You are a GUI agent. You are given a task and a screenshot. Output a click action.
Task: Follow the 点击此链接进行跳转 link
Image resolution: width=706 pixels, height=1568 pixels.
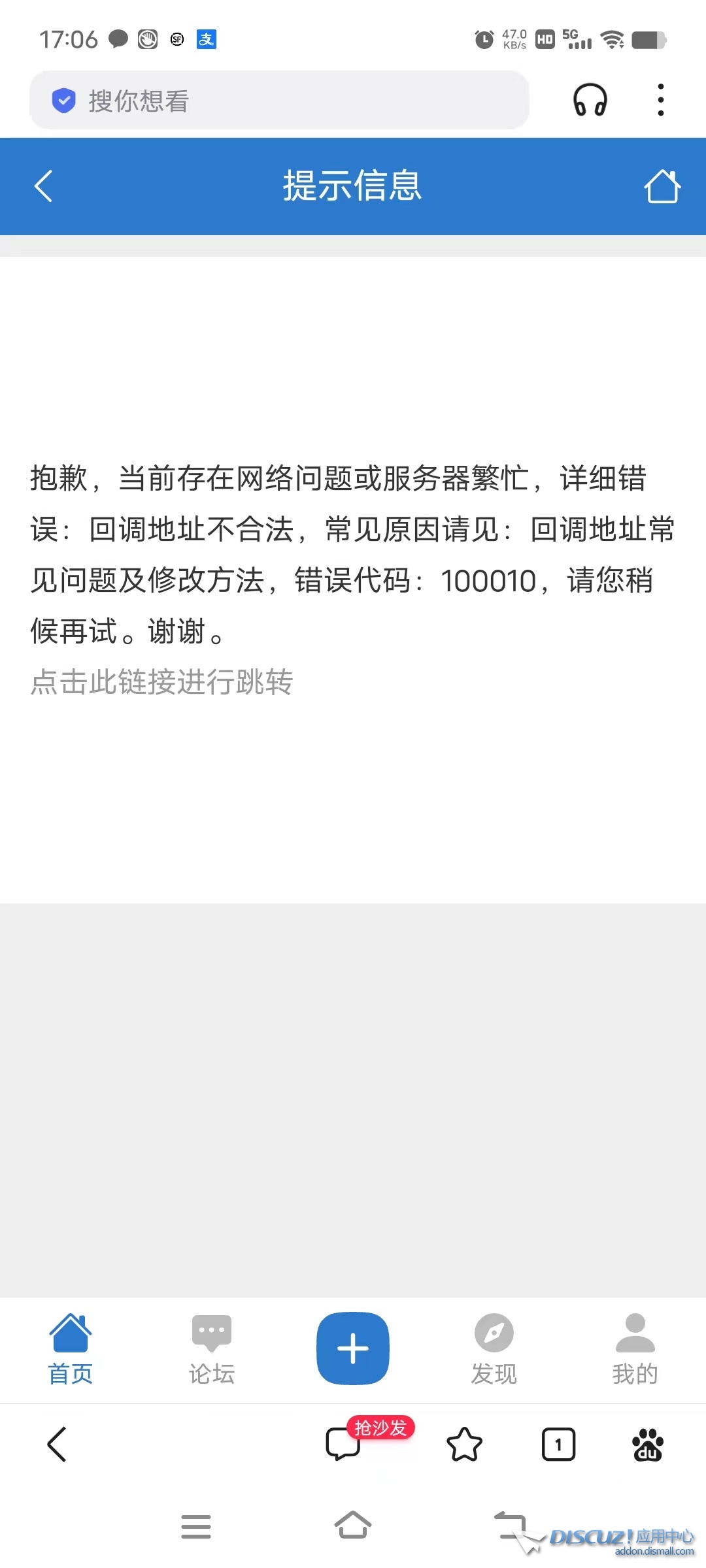(161, 682)
